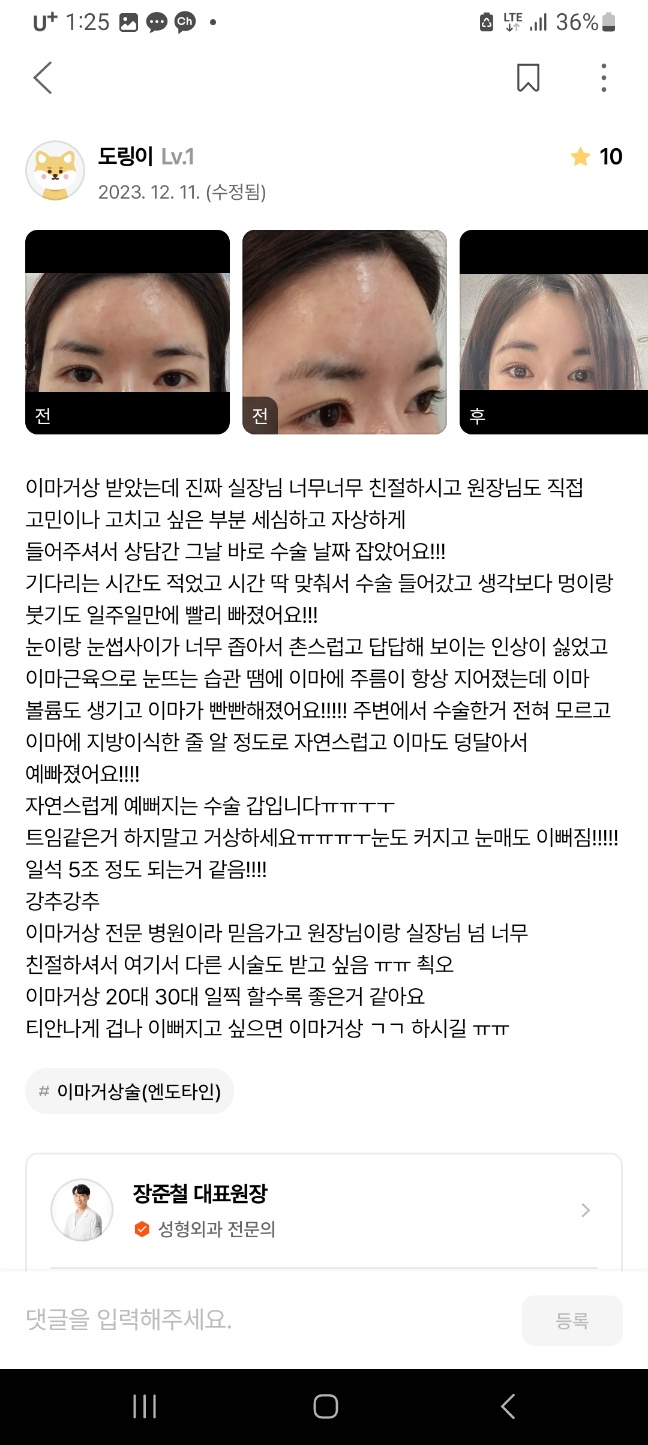This screenshot has width=648, height=1445.
Task: Open the system recent apps view
Action: pyautogui.click(x=145, y=1407)
